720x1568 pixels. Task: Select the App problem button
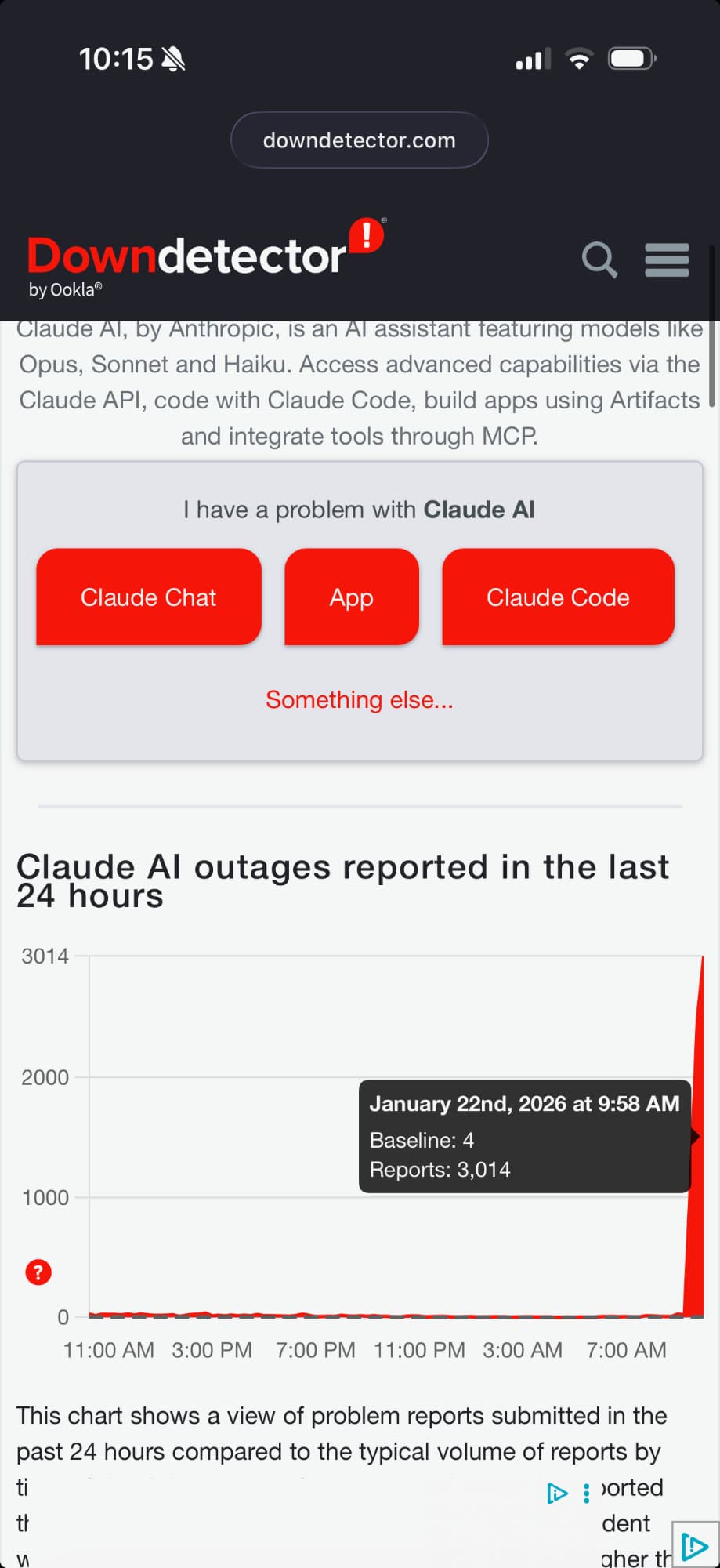[352, 597]
